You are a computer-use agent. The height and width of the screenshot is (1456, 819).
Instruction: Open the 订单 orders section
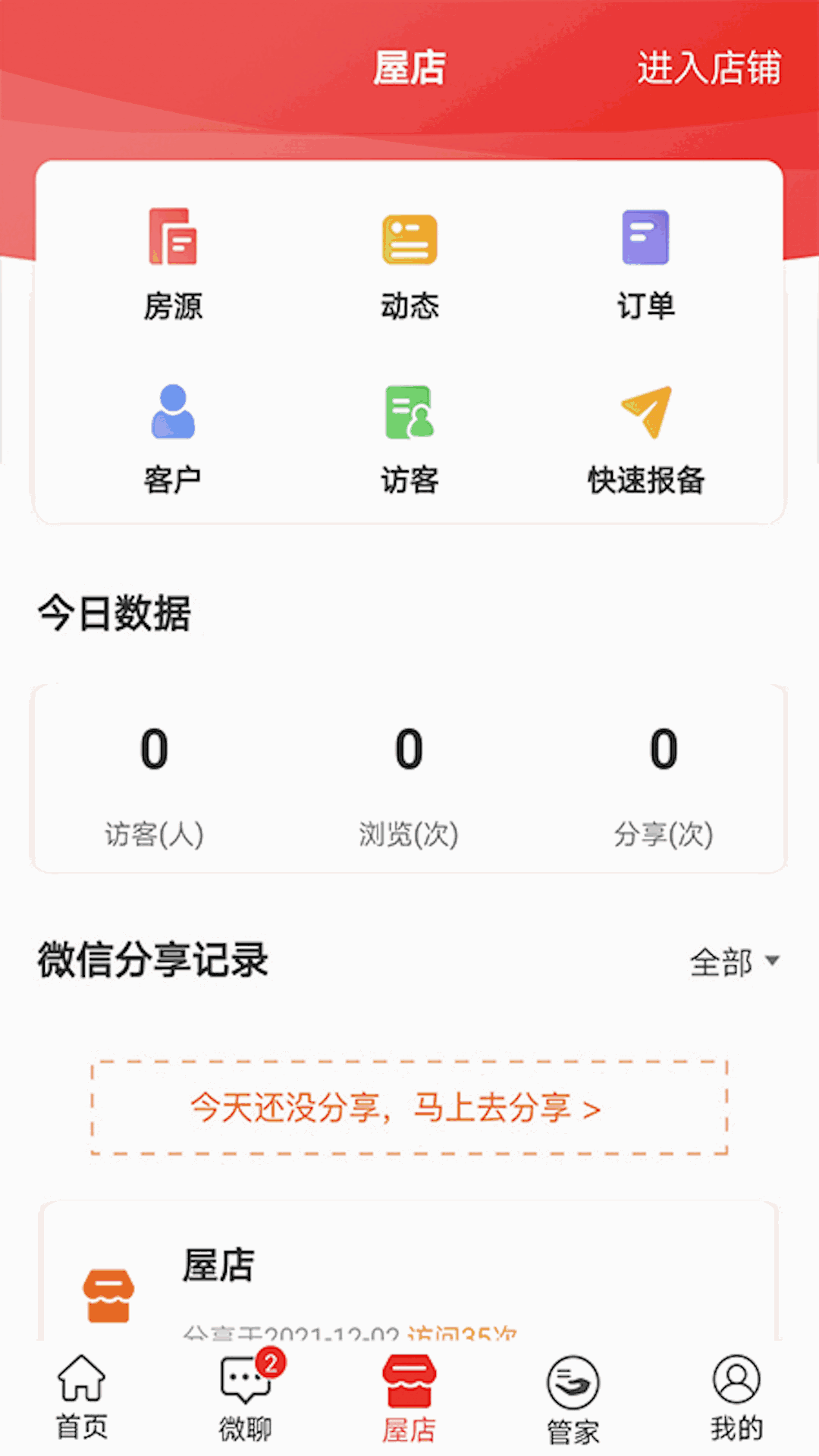645,265
